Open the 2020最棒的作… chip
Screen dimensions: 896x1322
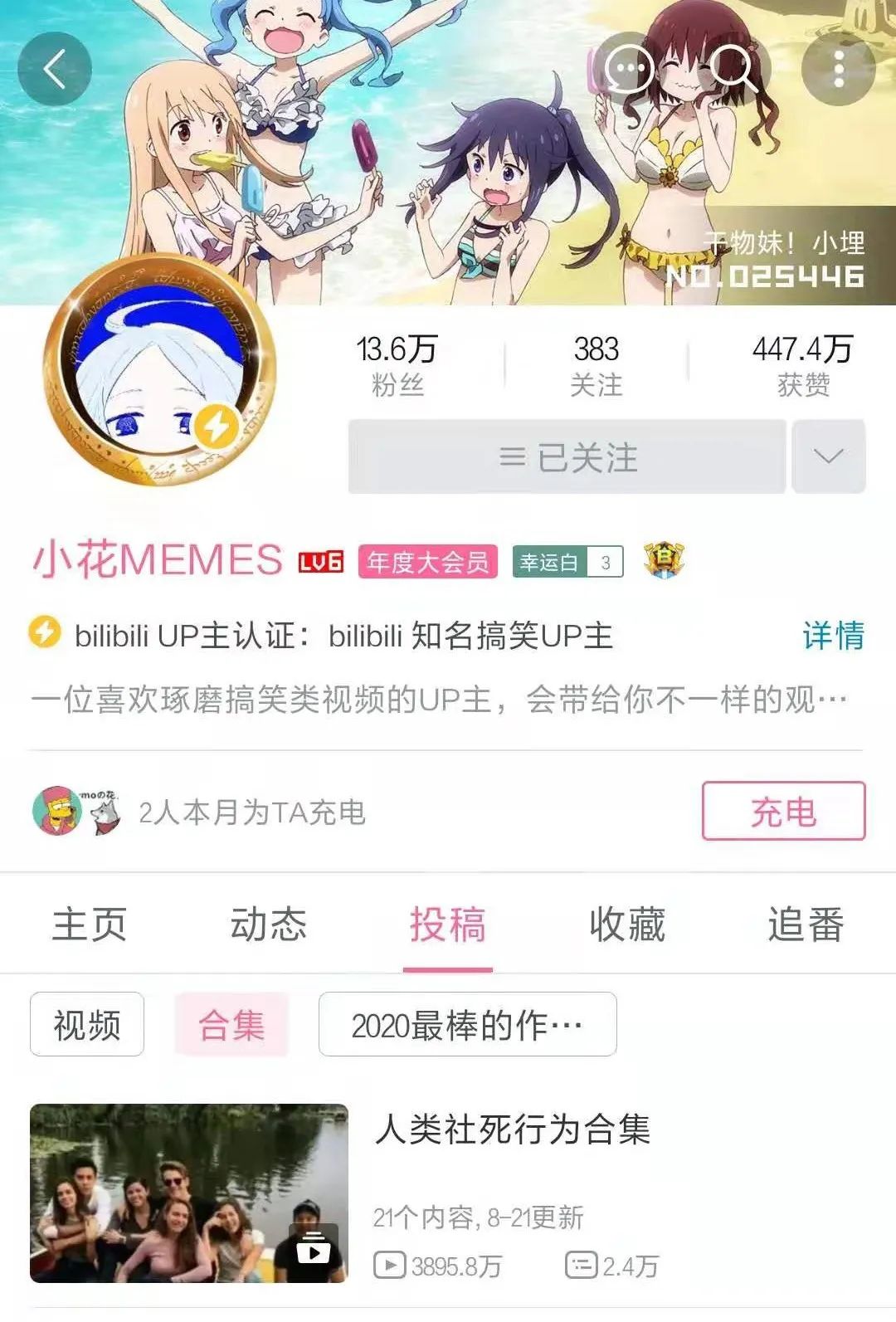click(x=467, y=1025)
